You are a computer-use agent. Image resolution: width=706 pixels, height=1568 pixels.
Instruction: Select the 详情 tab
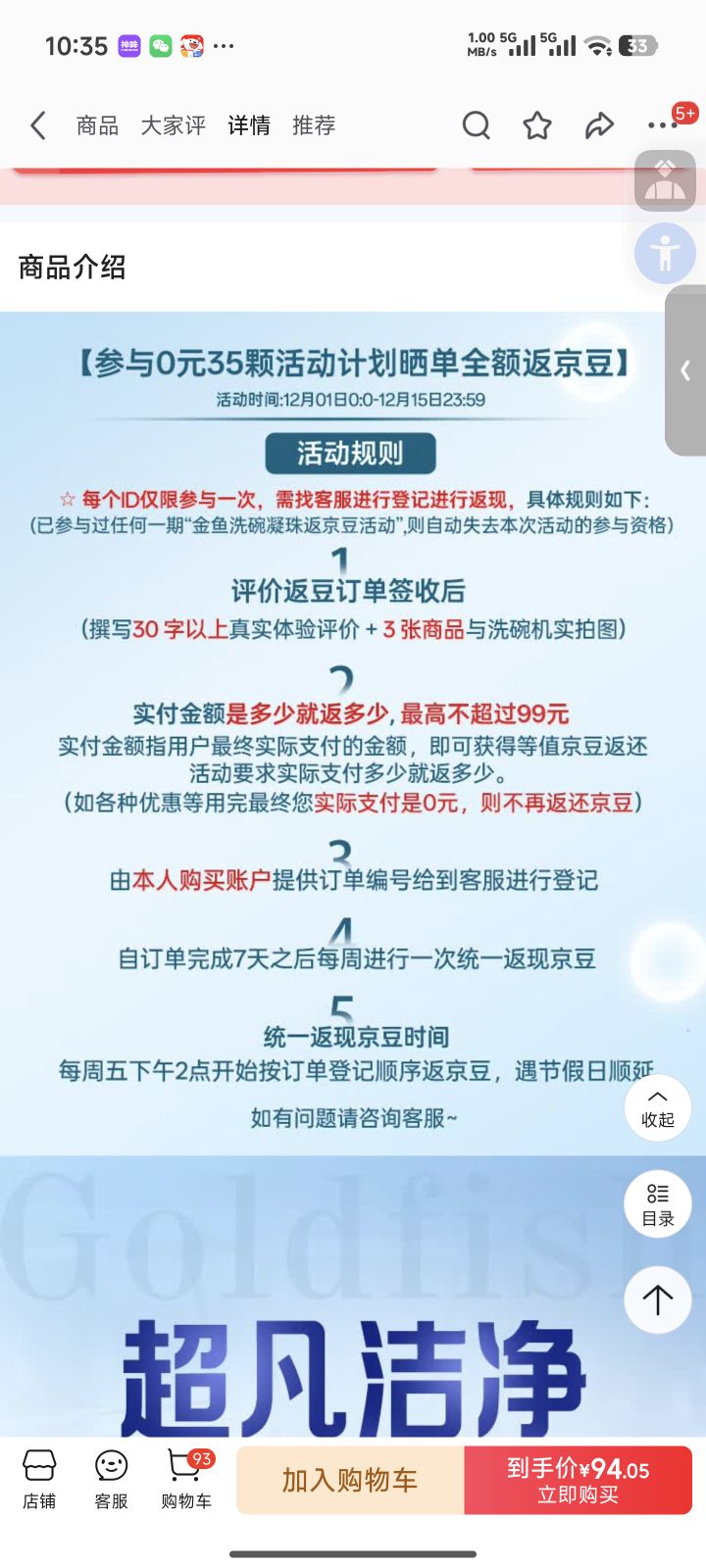[x=249, y=125]
